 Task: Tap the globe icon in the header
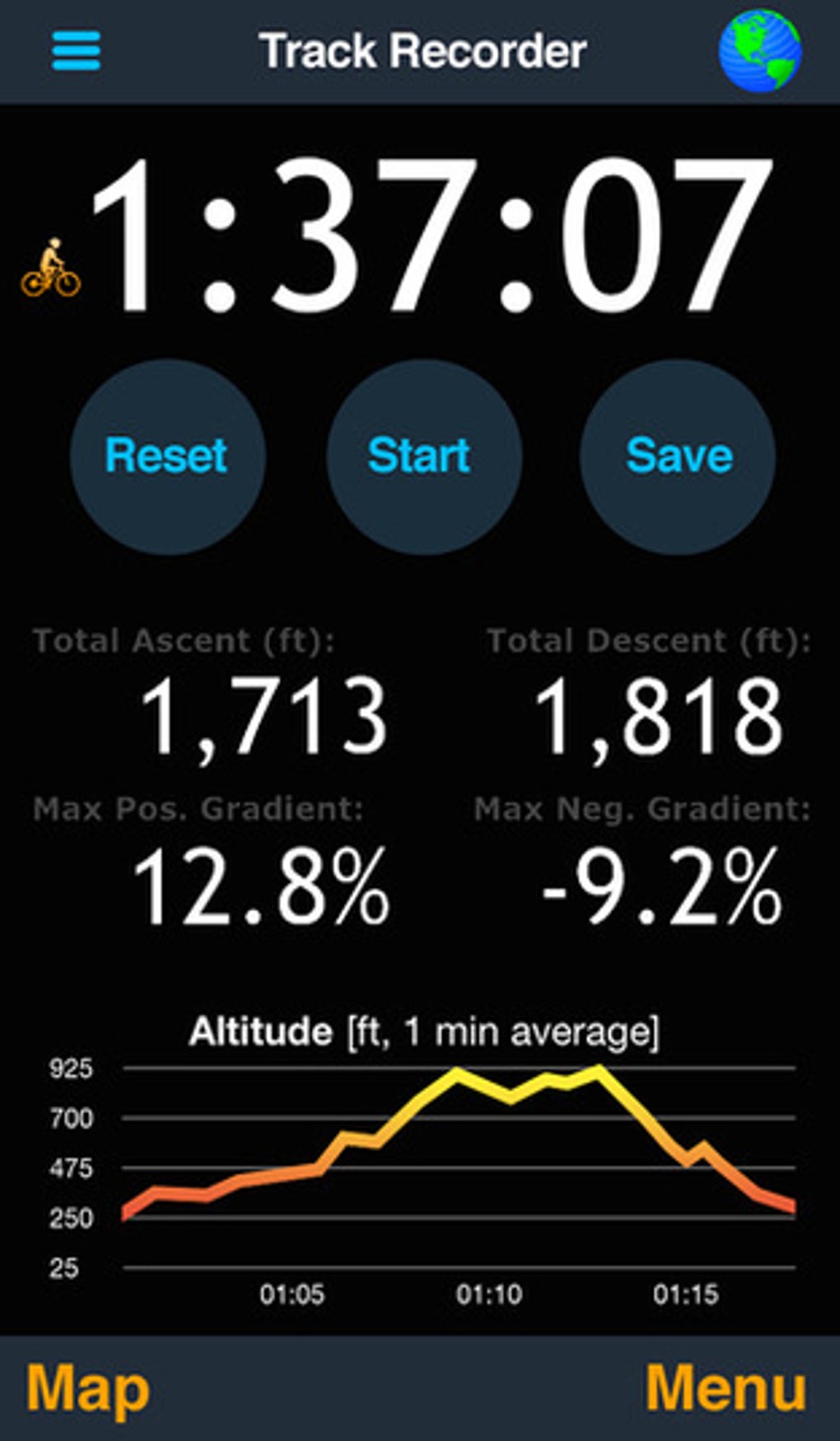(x=759, y=50)
